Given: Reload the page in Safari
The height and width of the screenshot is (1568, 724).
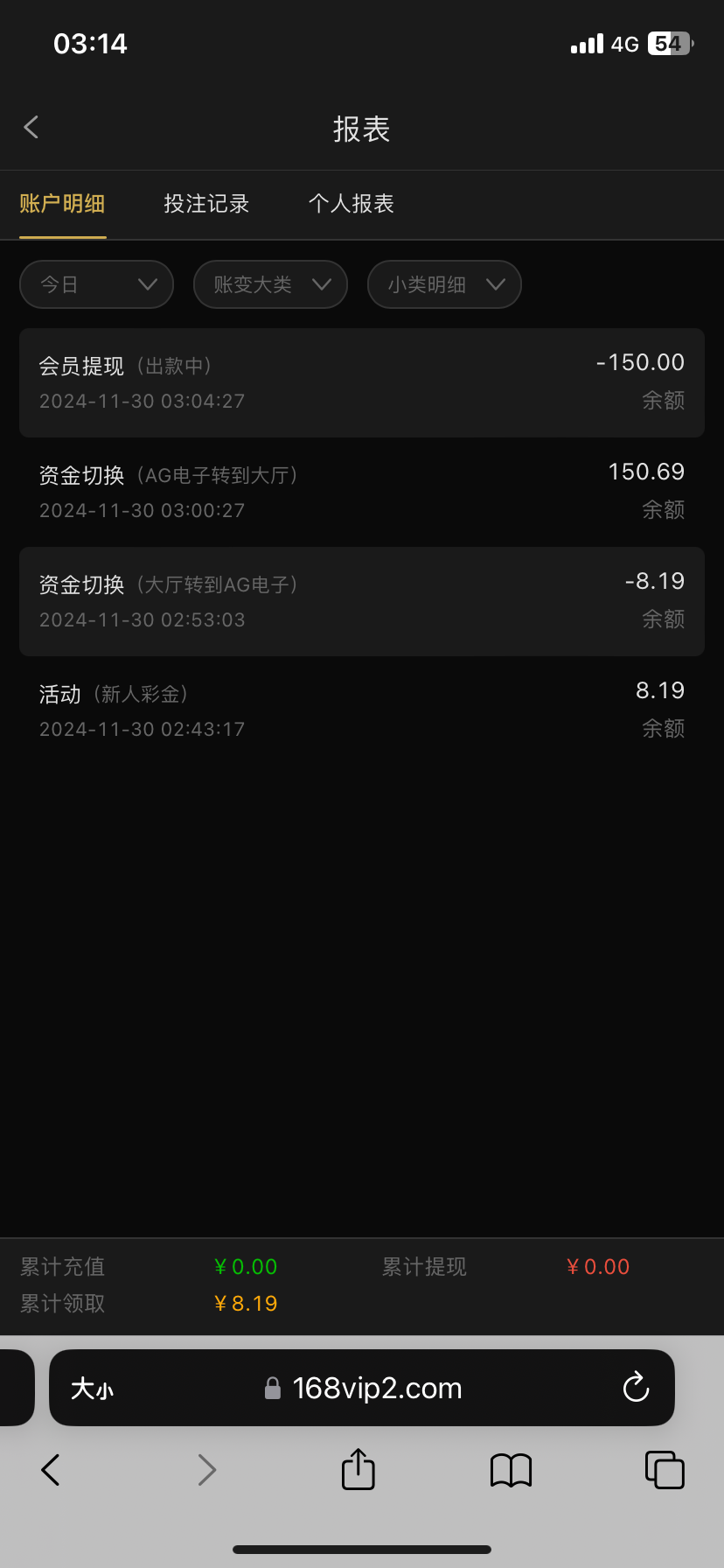Looking at the screenshot, I should pos(636,1388).
